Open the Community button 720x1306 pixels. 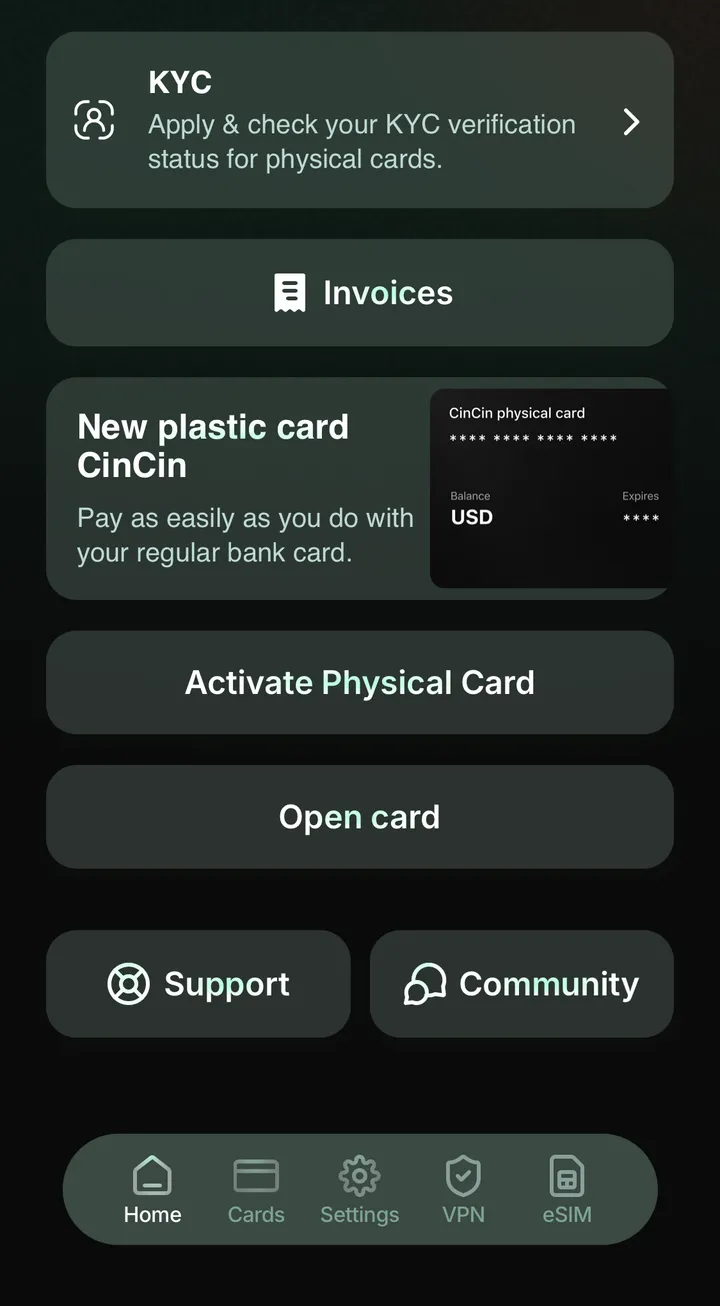pyautogui.click(x=522, y=984)
